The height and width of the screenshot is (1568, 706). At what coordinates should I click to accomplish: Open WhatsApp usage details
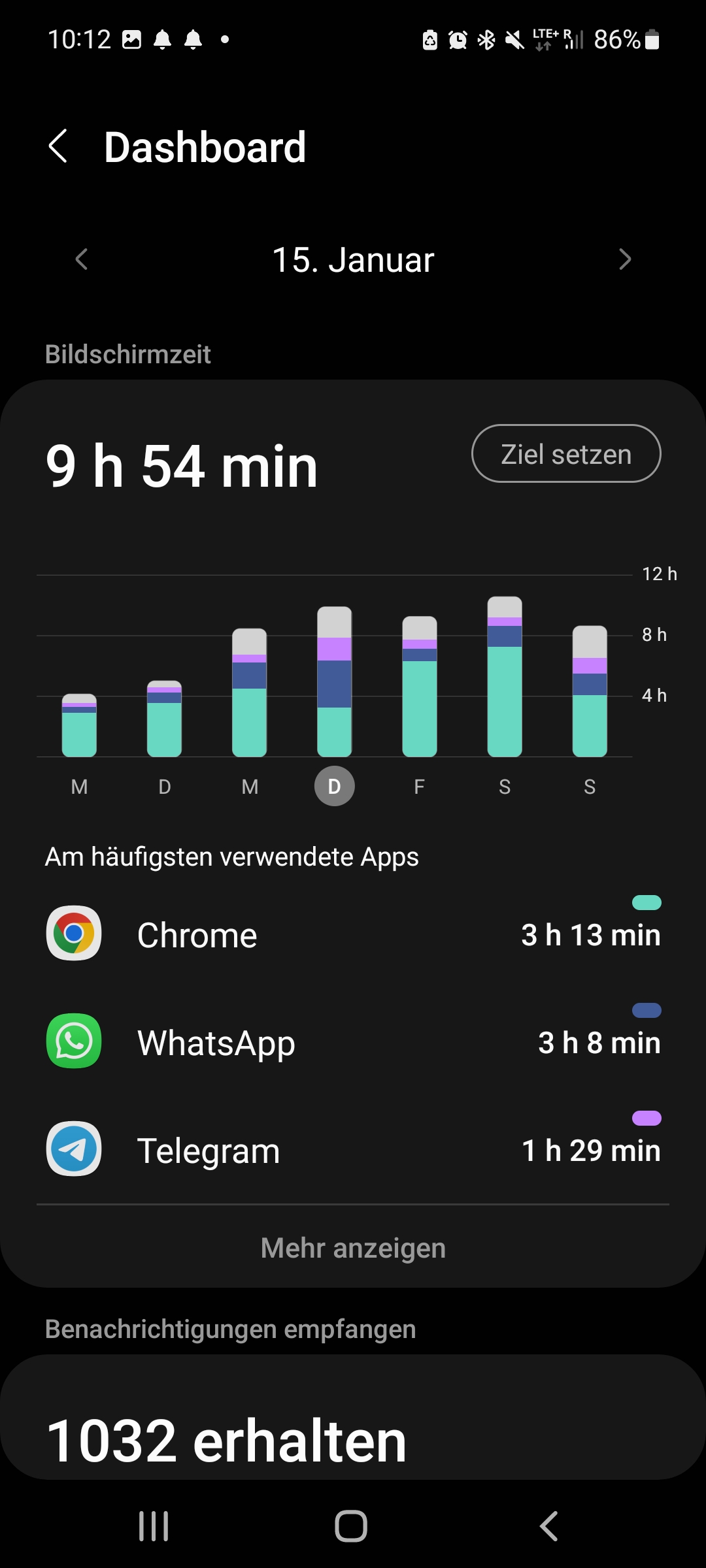coord(353,1042)
